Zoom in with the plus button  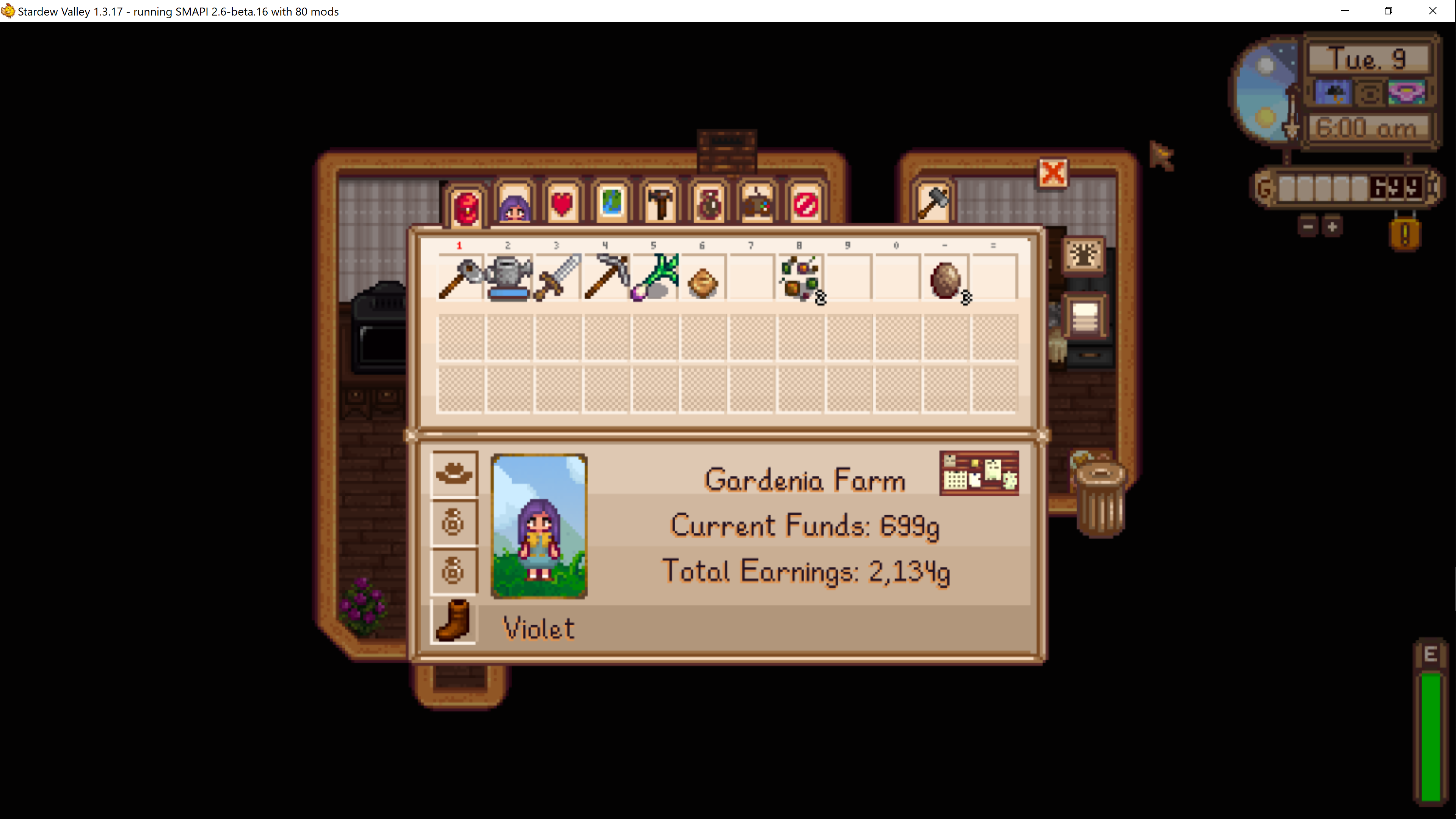[x=1332, y=227]
